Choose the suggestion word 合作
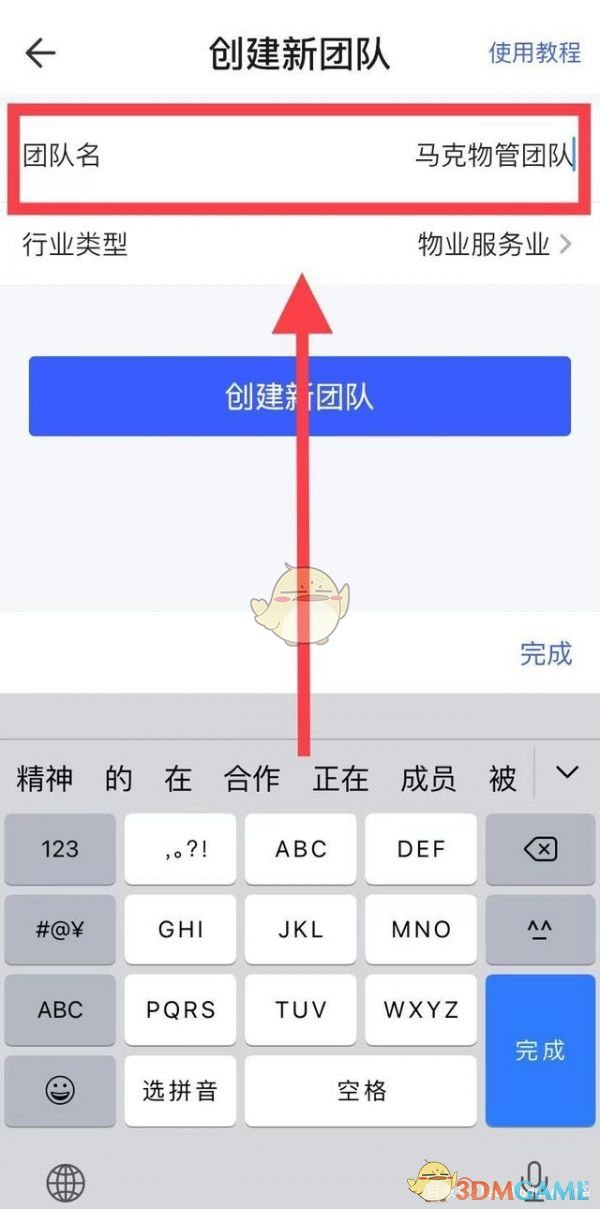600x1209 pixels. pyautogui.click(x=251, y=779)
